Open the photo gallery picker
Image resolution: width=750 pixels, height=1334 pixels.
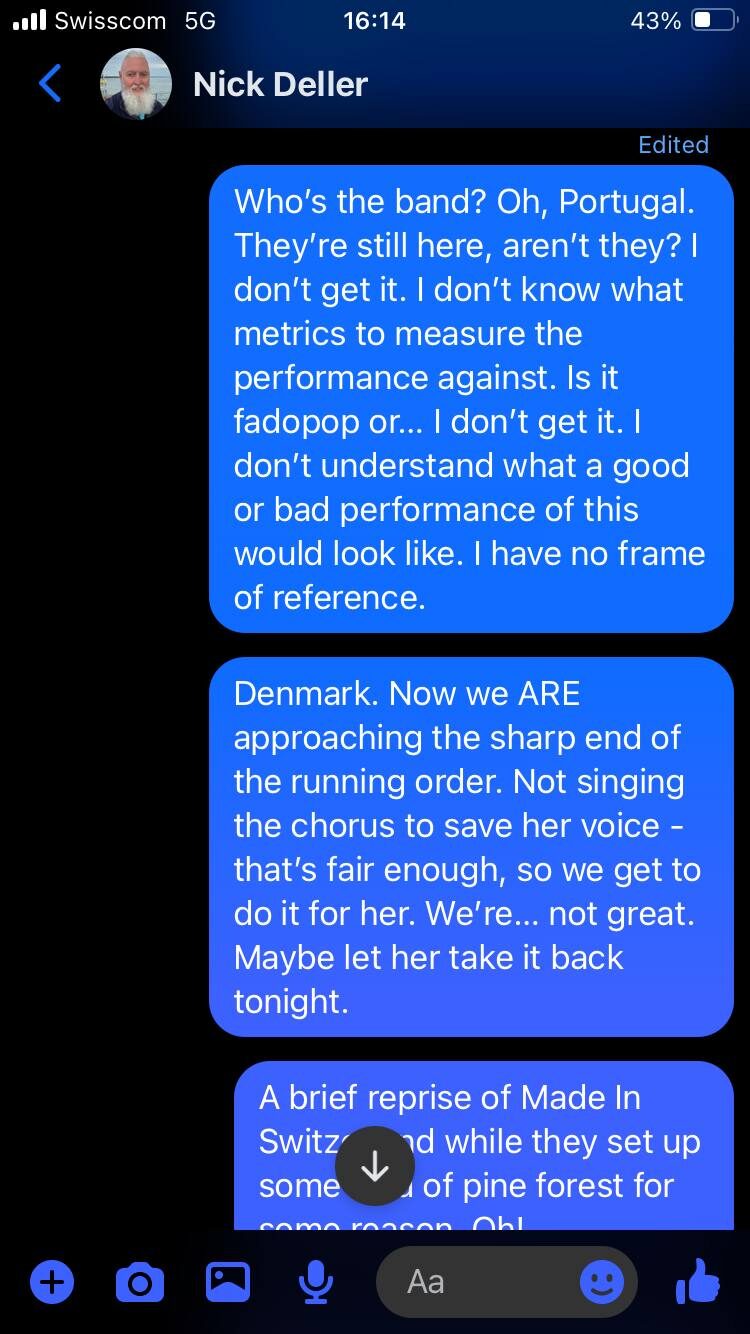point(228,1281)
